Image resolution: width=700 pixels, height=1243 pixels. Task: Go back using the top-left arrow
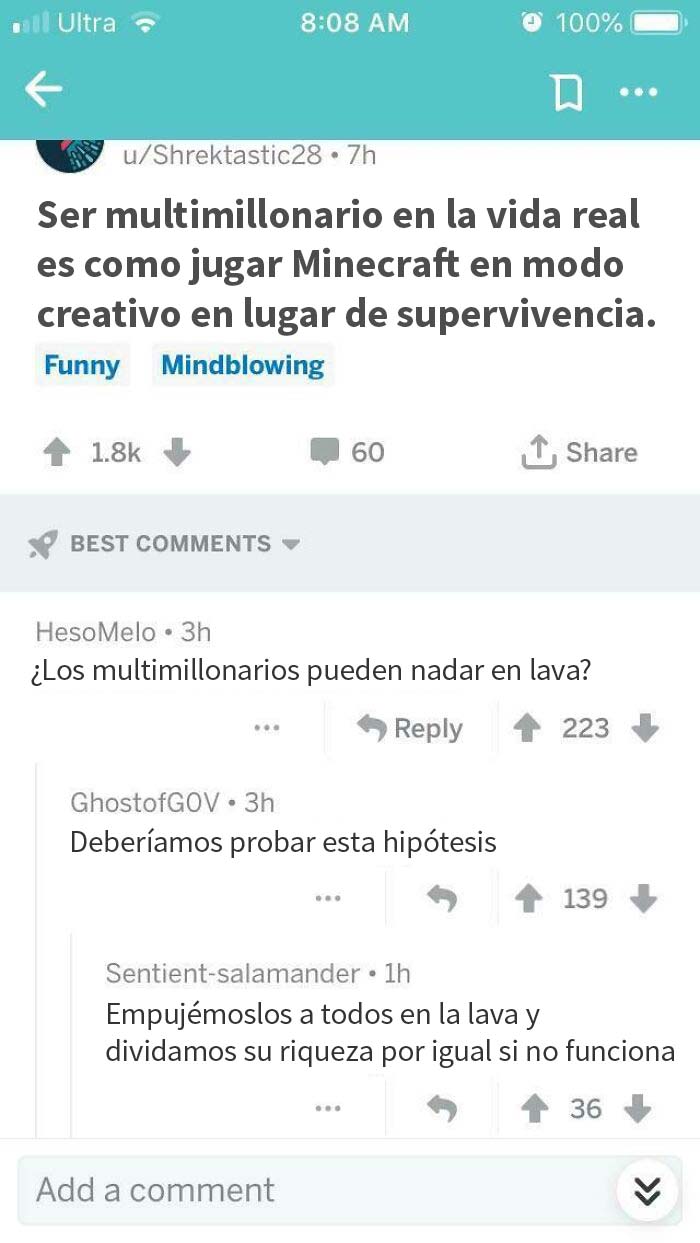[x=43, y=91]
